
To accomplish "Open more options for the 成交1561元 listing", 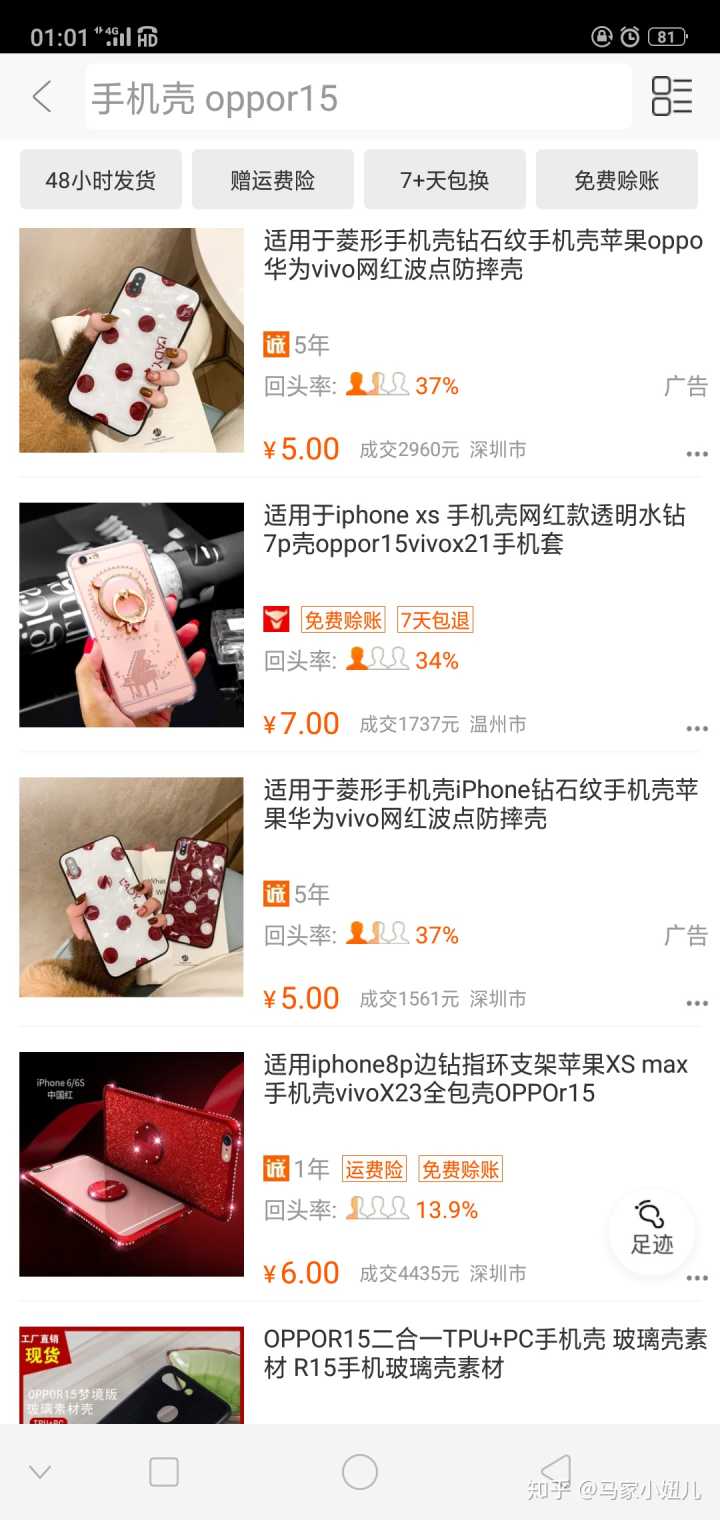I will [697, 1003].
